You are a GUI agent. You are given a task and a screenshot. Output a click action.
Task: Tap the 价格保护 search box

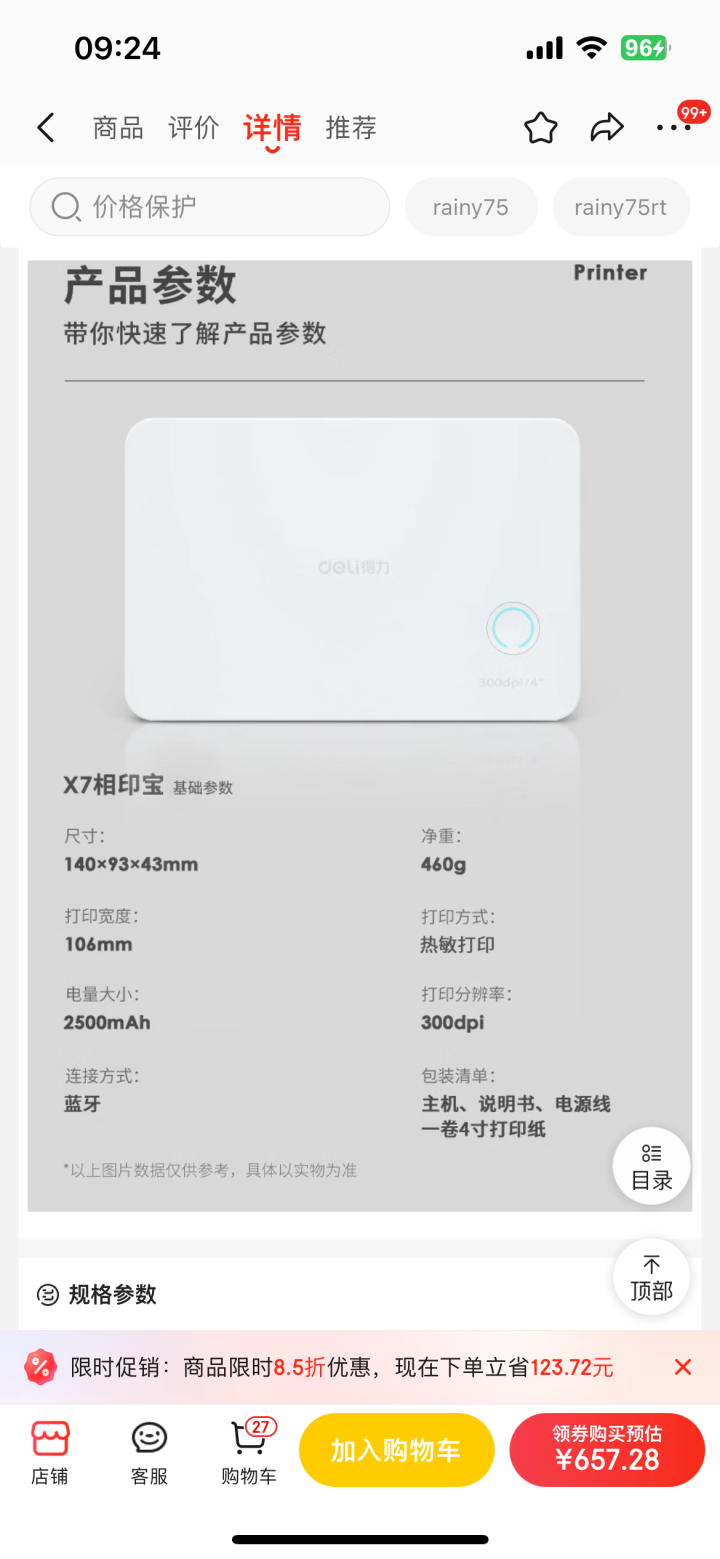pos(210,207)
